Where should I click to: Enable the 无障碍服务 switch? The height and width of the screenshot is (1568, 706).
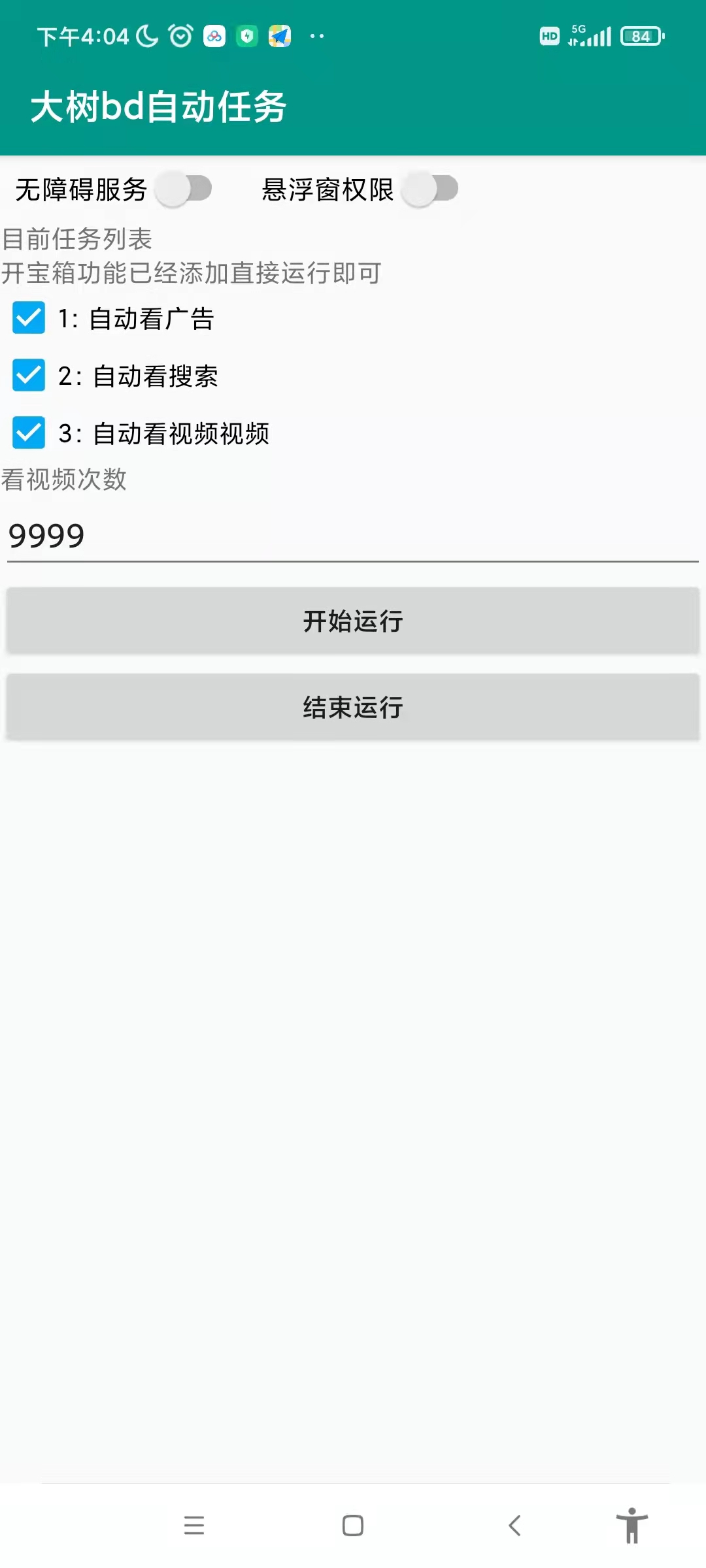click(185, 189)
